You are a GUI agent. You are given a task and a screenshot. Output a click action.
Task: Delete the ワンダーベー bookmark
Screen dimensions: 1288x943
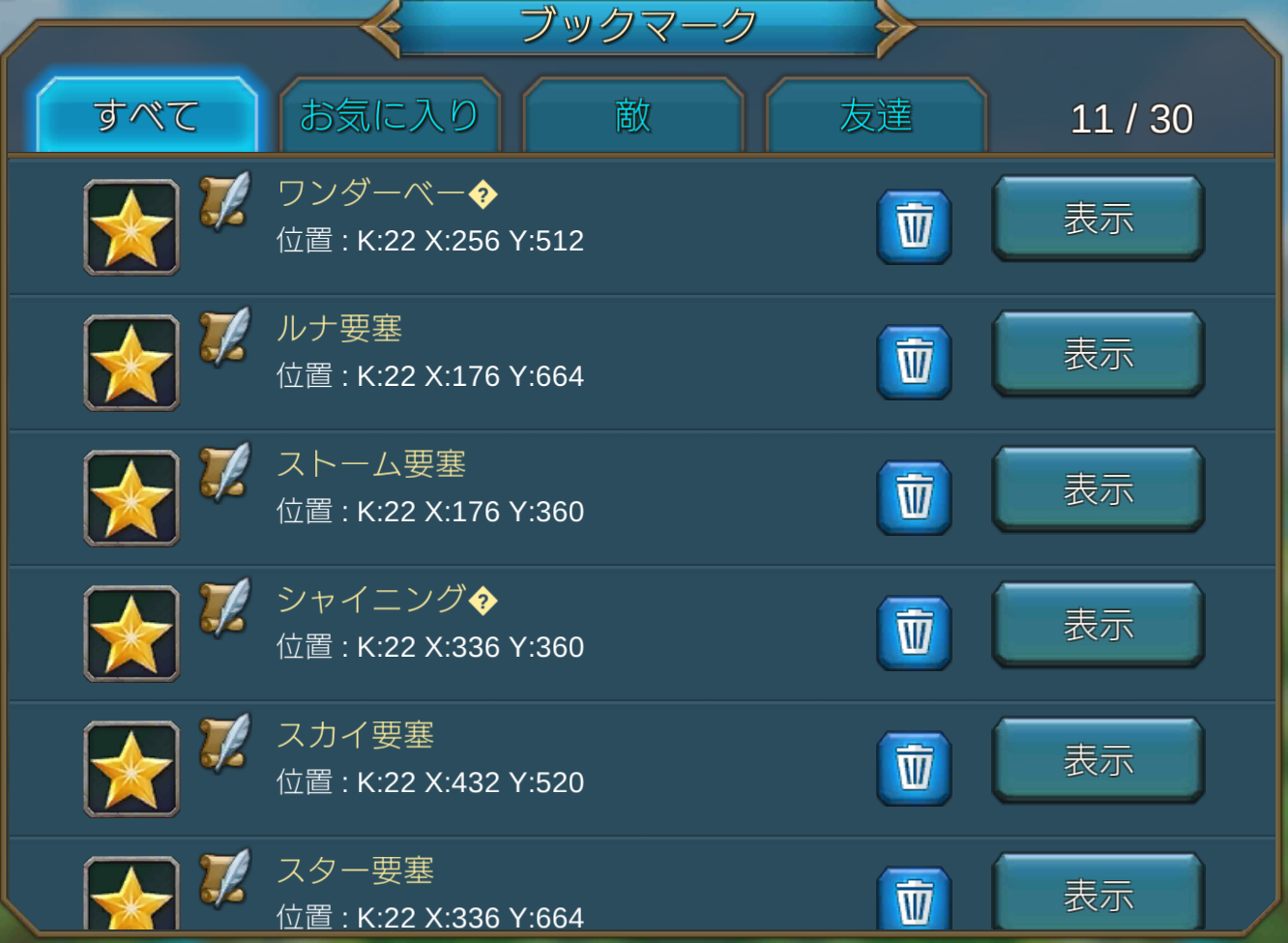click(x=914, y=227)
